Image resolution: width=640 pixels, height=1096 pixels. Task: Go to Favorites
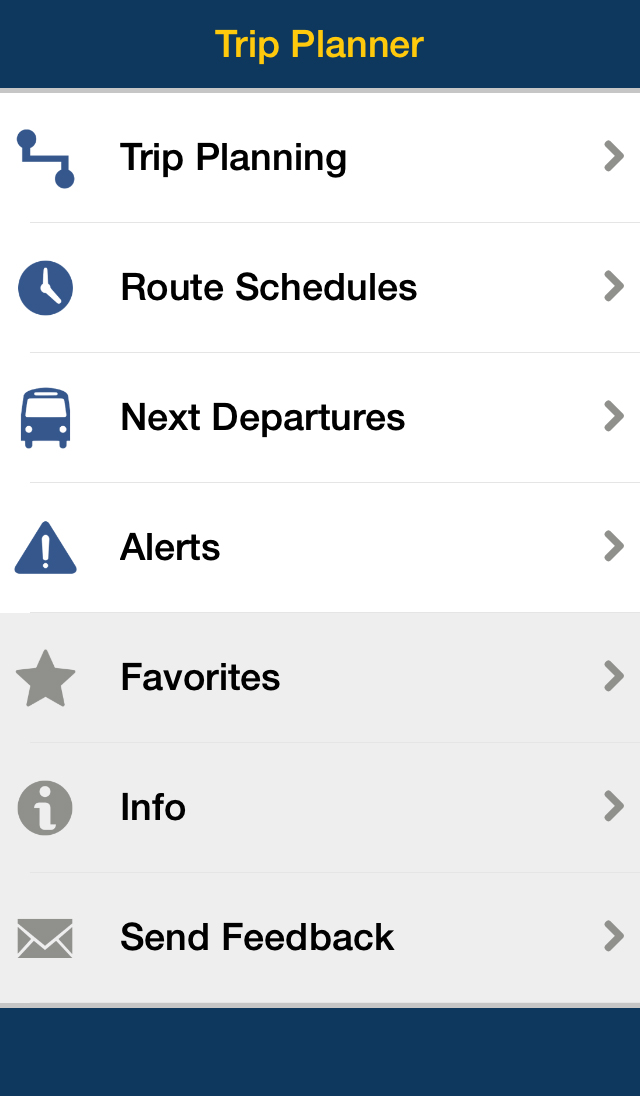coord(200,678)
